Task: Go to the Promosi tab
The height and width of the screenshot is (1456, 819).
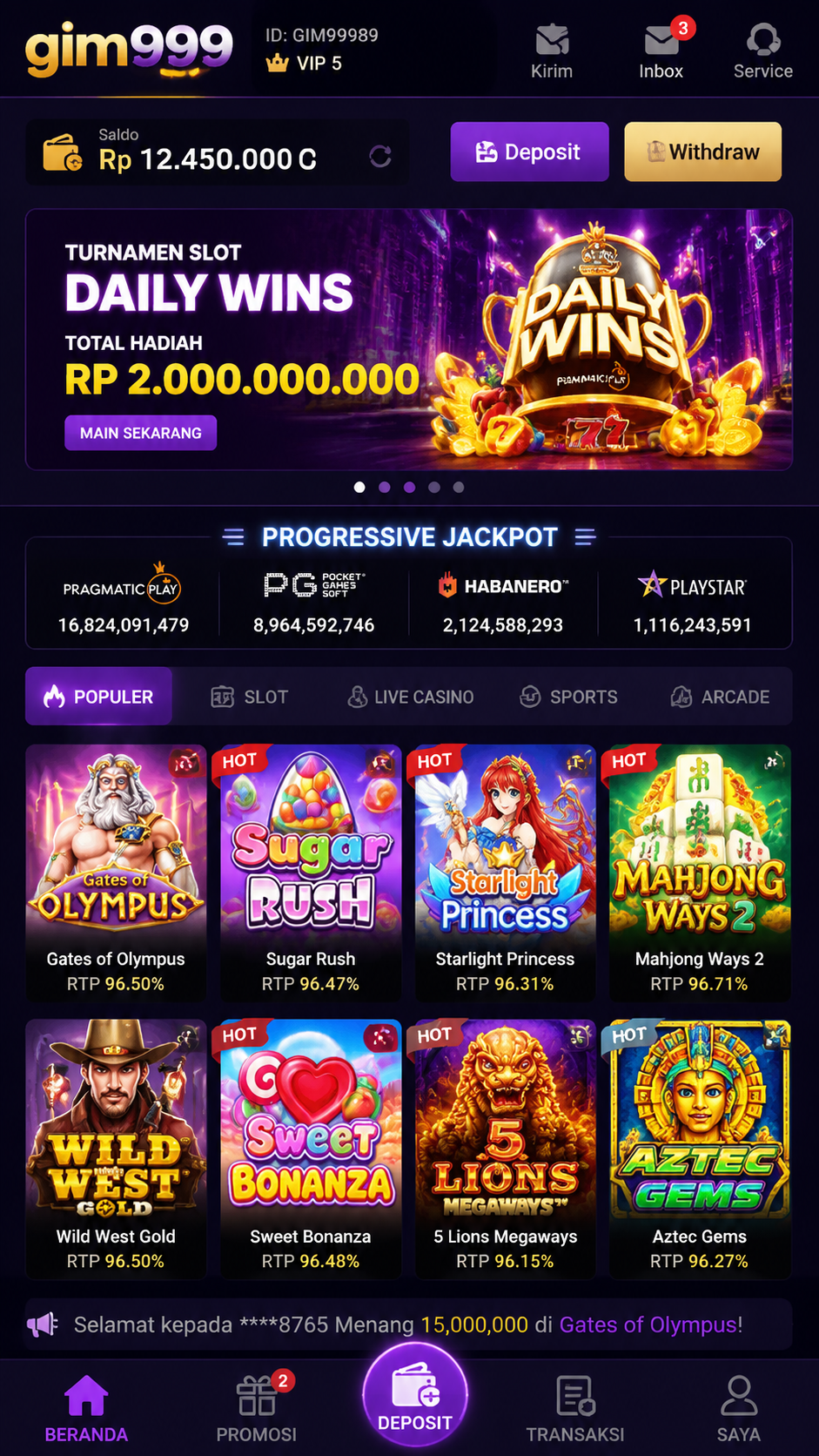Action: tap(257, 1409)
